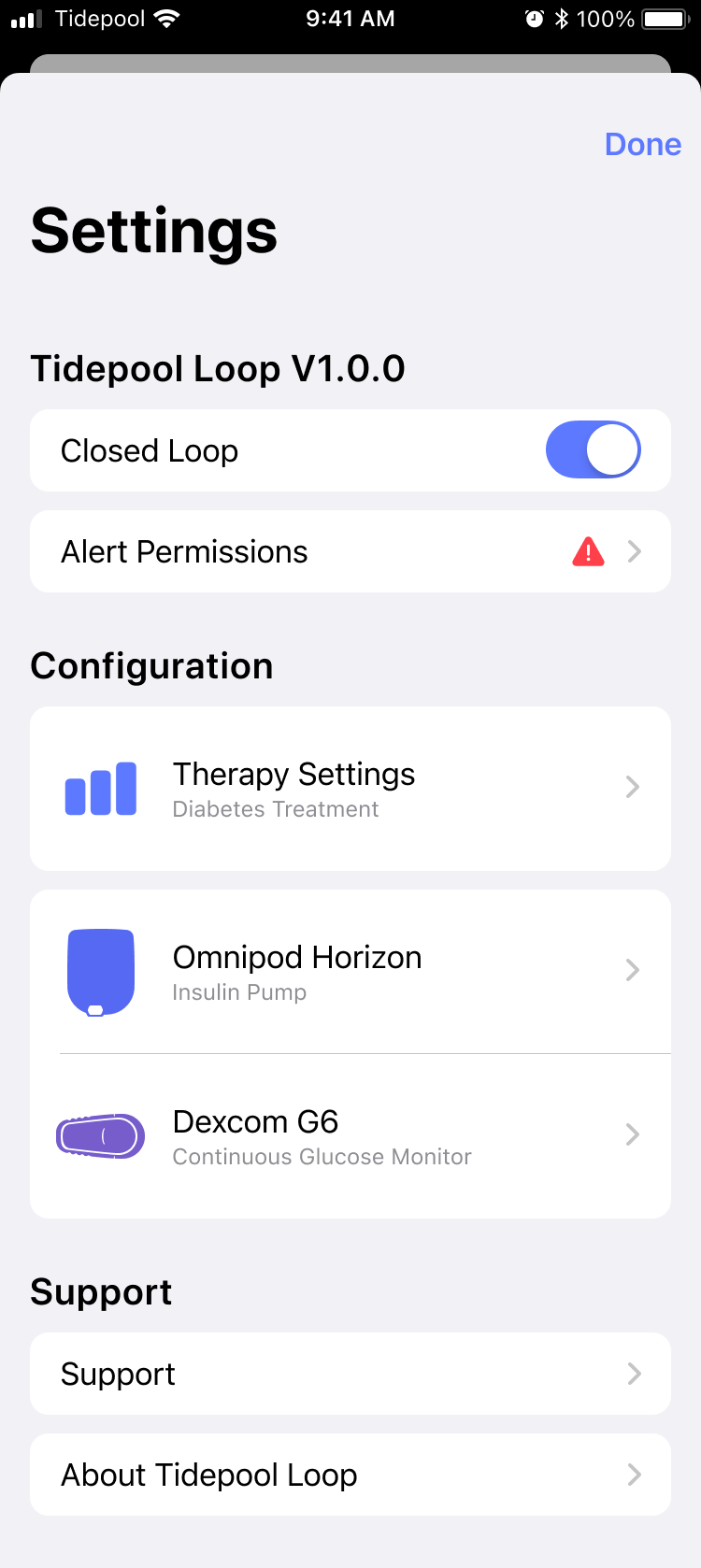Open Omnipod Horizon insulin pump settings
The image size is (701, 1568).
click(x=350, y=972)
